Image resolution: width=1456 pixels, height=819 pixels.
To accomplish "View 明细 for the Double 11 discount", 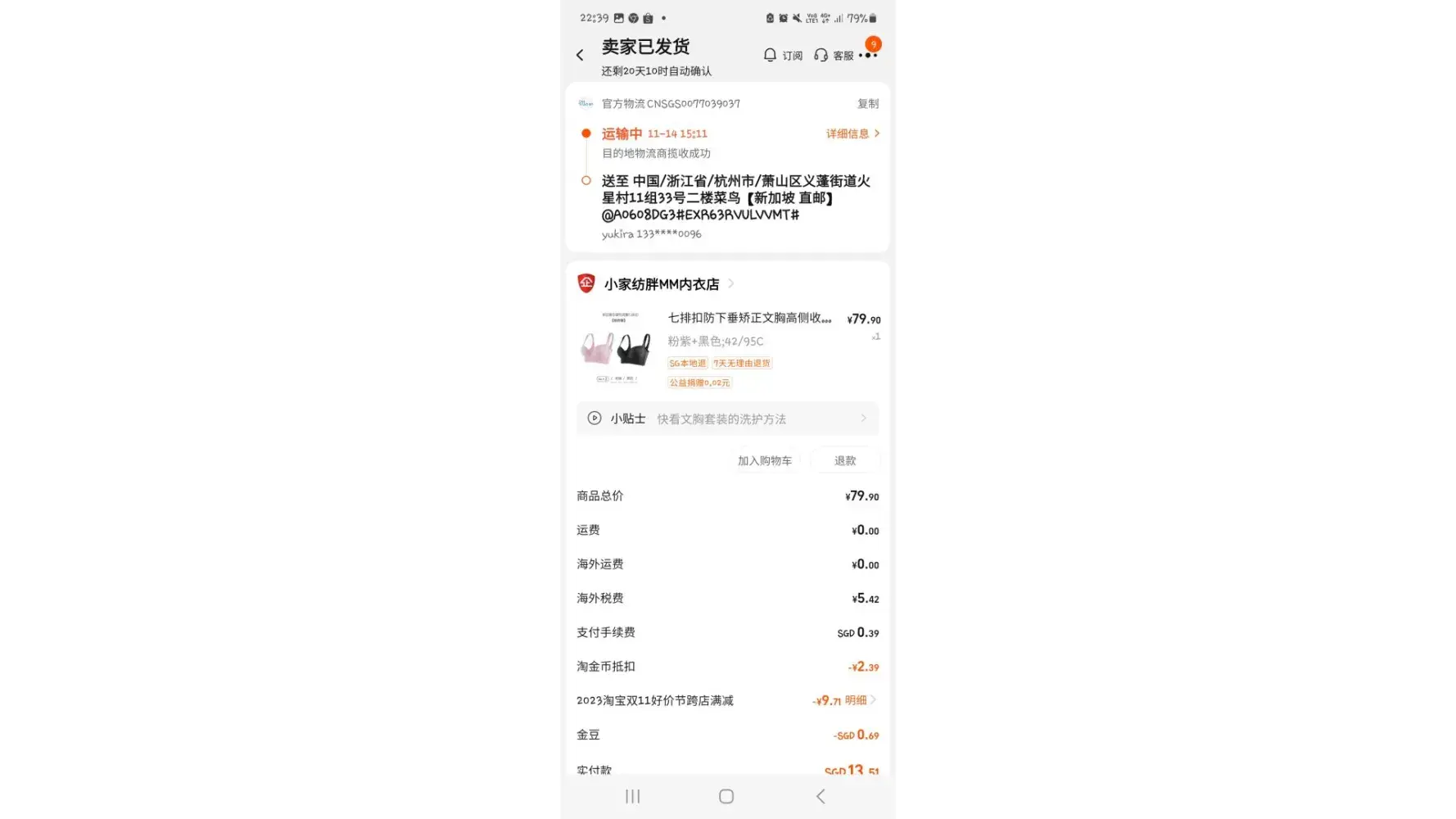I will [859, 700].
